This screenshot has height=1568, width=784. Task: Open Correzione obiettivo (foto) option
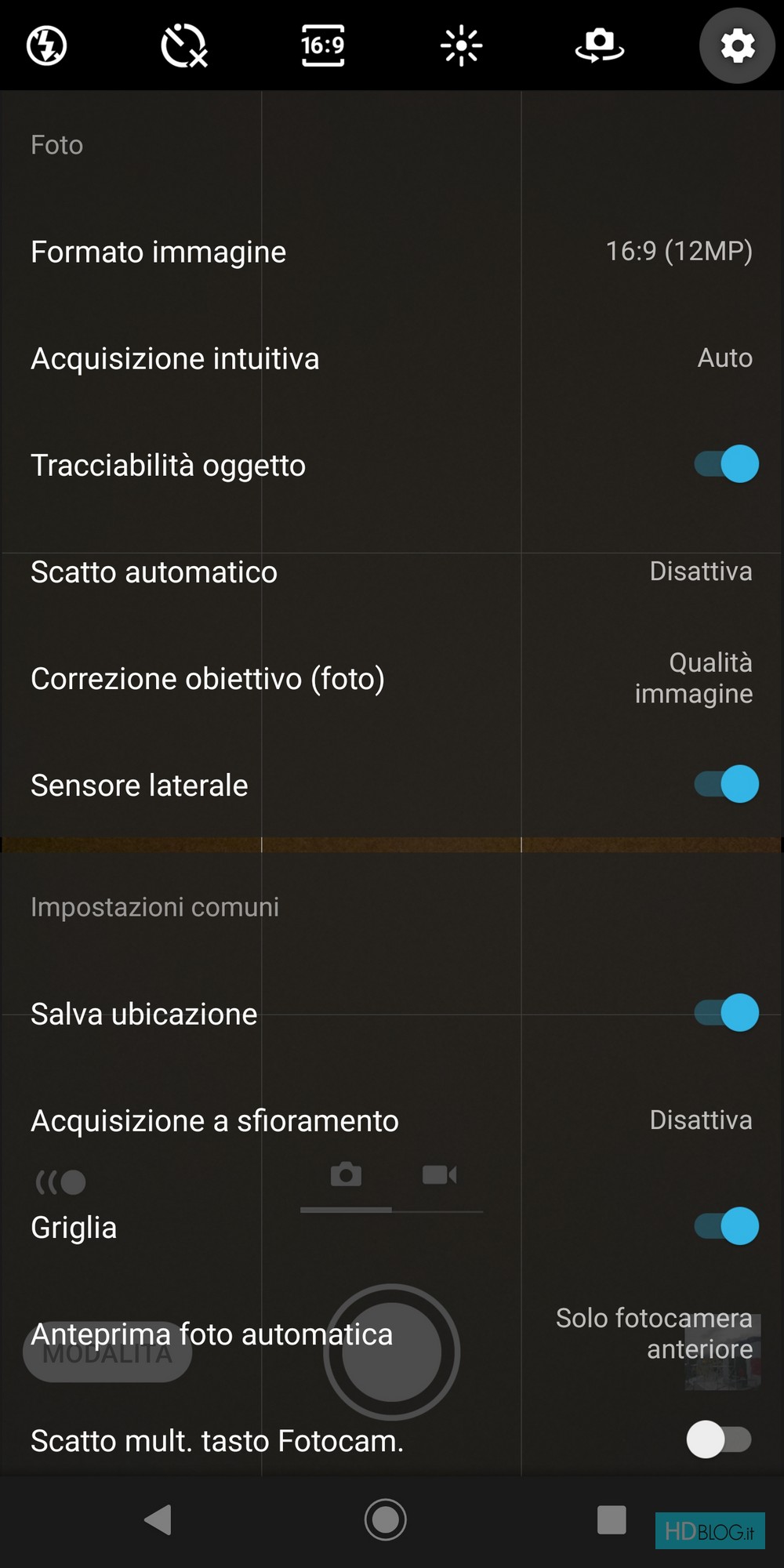[x=392, y=678]
